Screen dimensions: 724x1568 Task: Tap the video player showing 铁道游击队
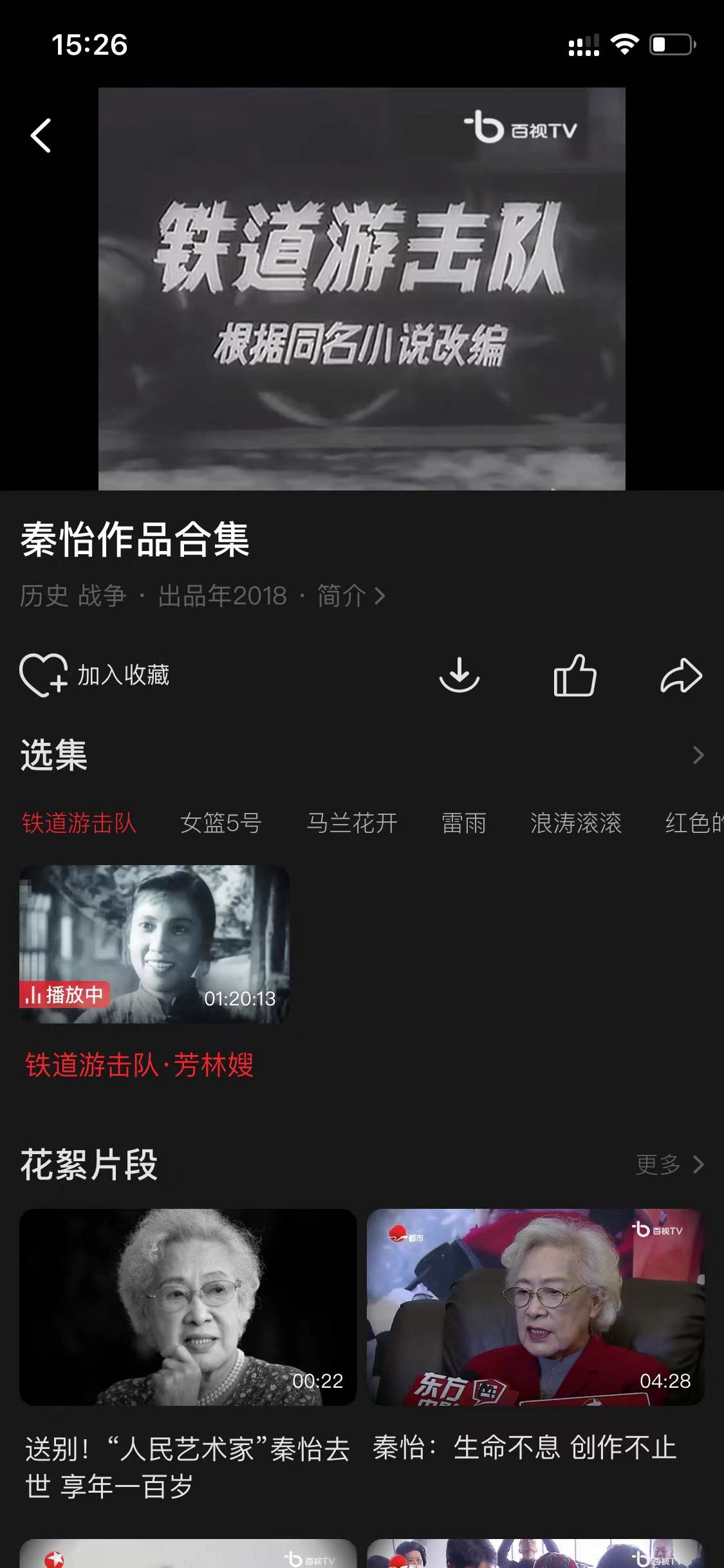point(362,288)
